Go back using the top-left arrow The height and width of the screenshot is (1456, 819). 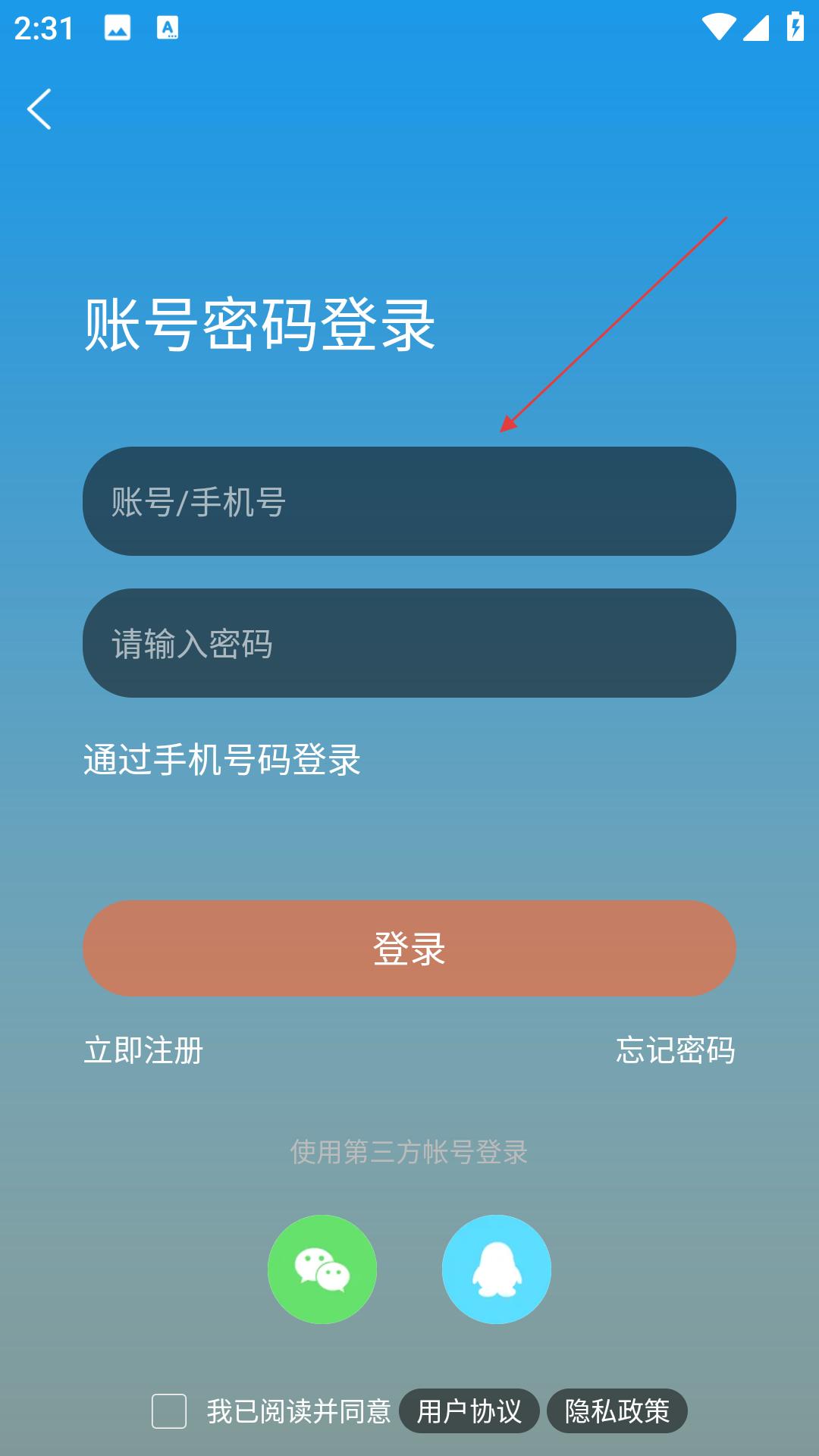pos(39,109)
